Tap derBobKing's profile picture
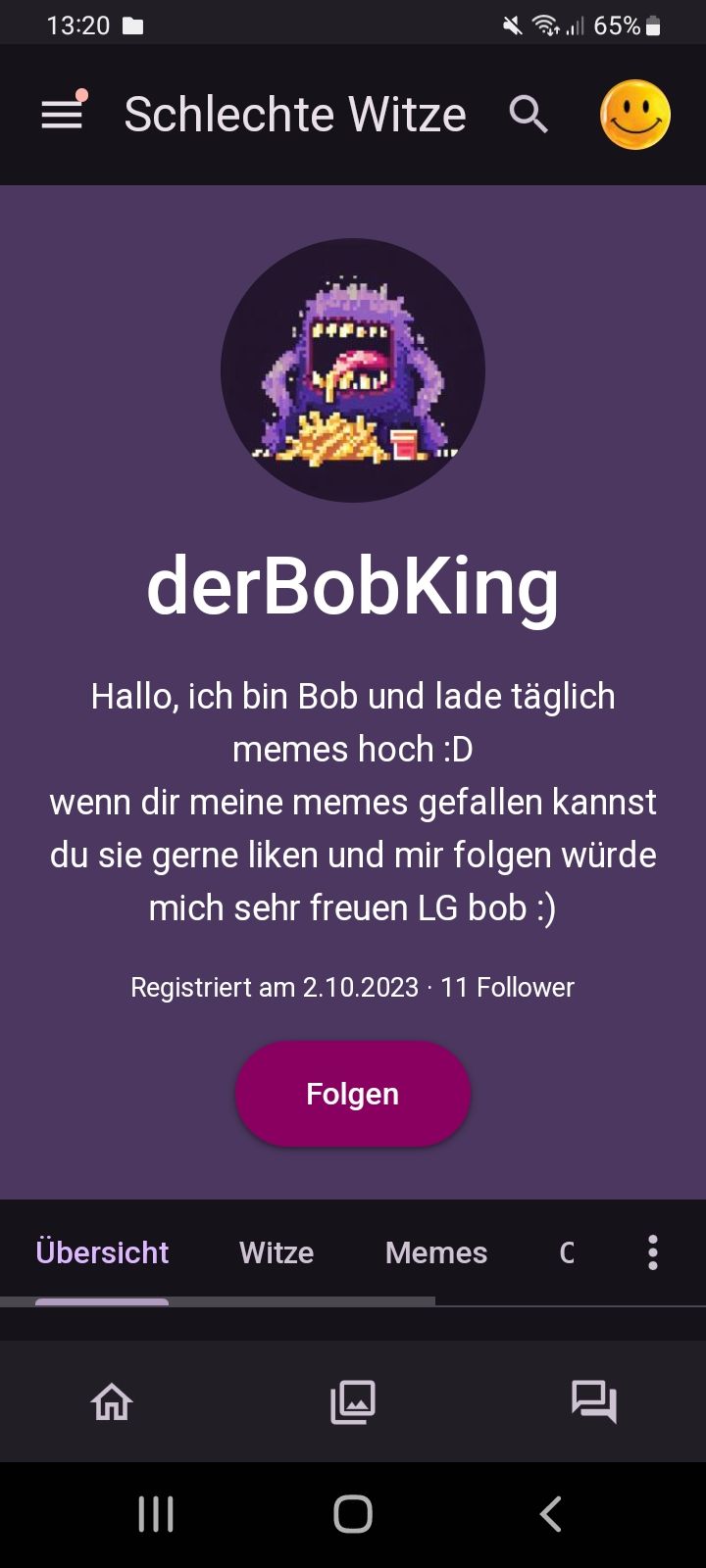 pyautogui.click(x=353, y=370)
